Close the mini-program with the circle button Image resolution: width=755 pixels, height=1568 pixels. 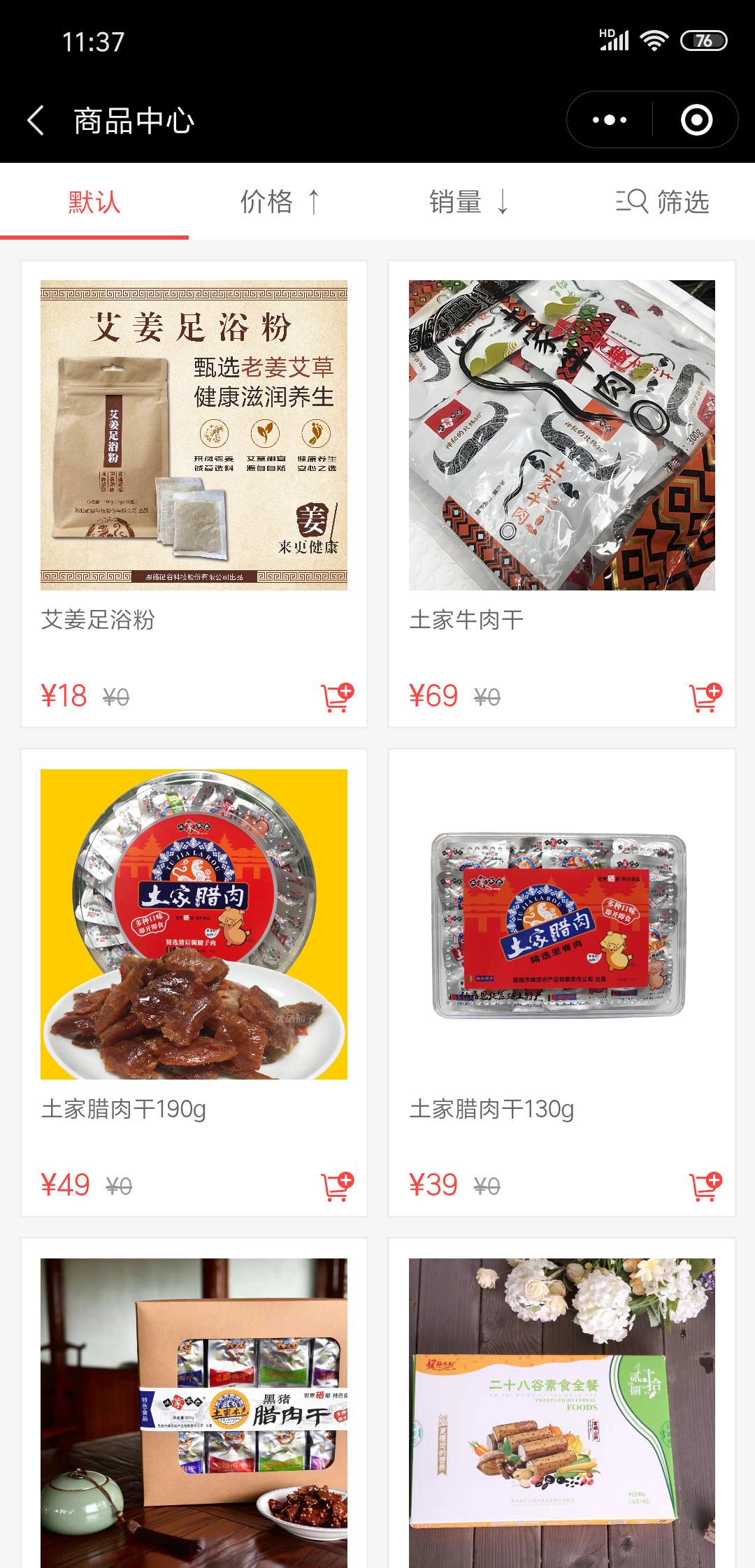pos(696,120)
